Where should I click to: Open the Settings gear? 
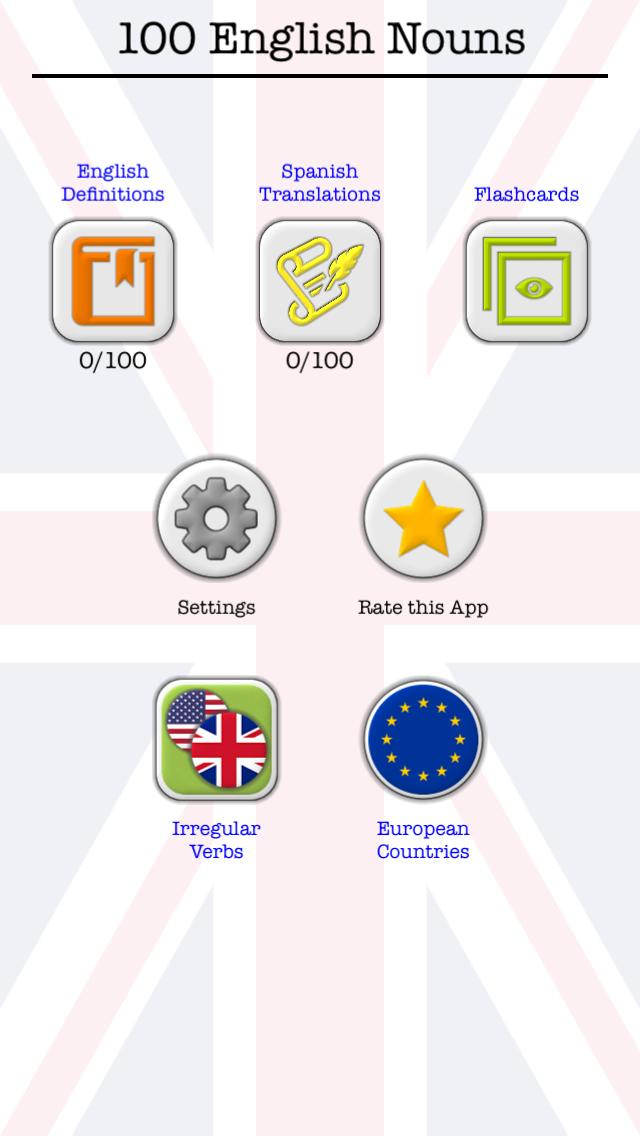point(216,519)
